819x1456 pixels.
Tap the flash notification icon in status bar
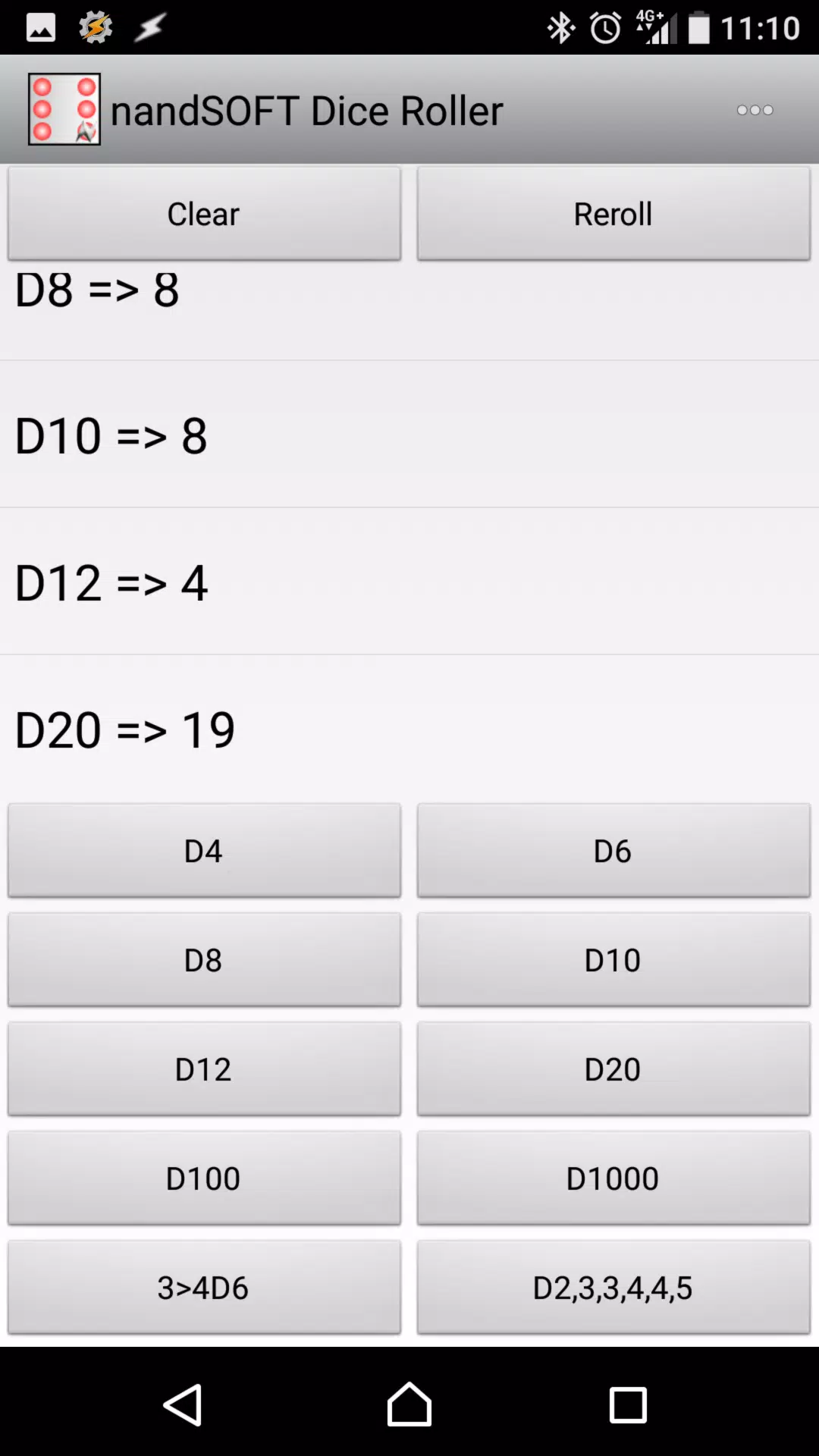tap(149, 27)
